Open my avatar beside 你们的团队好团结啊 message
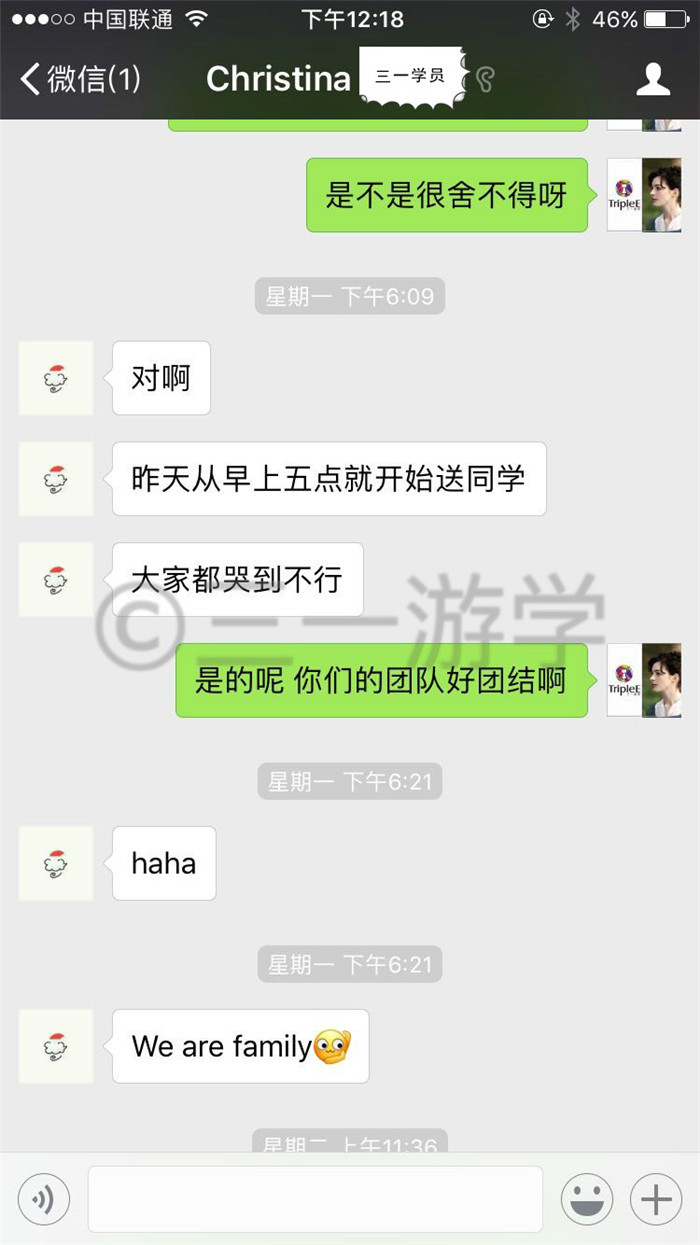The height and width of the screenshot is (1245, 700). tap(644, 680)
